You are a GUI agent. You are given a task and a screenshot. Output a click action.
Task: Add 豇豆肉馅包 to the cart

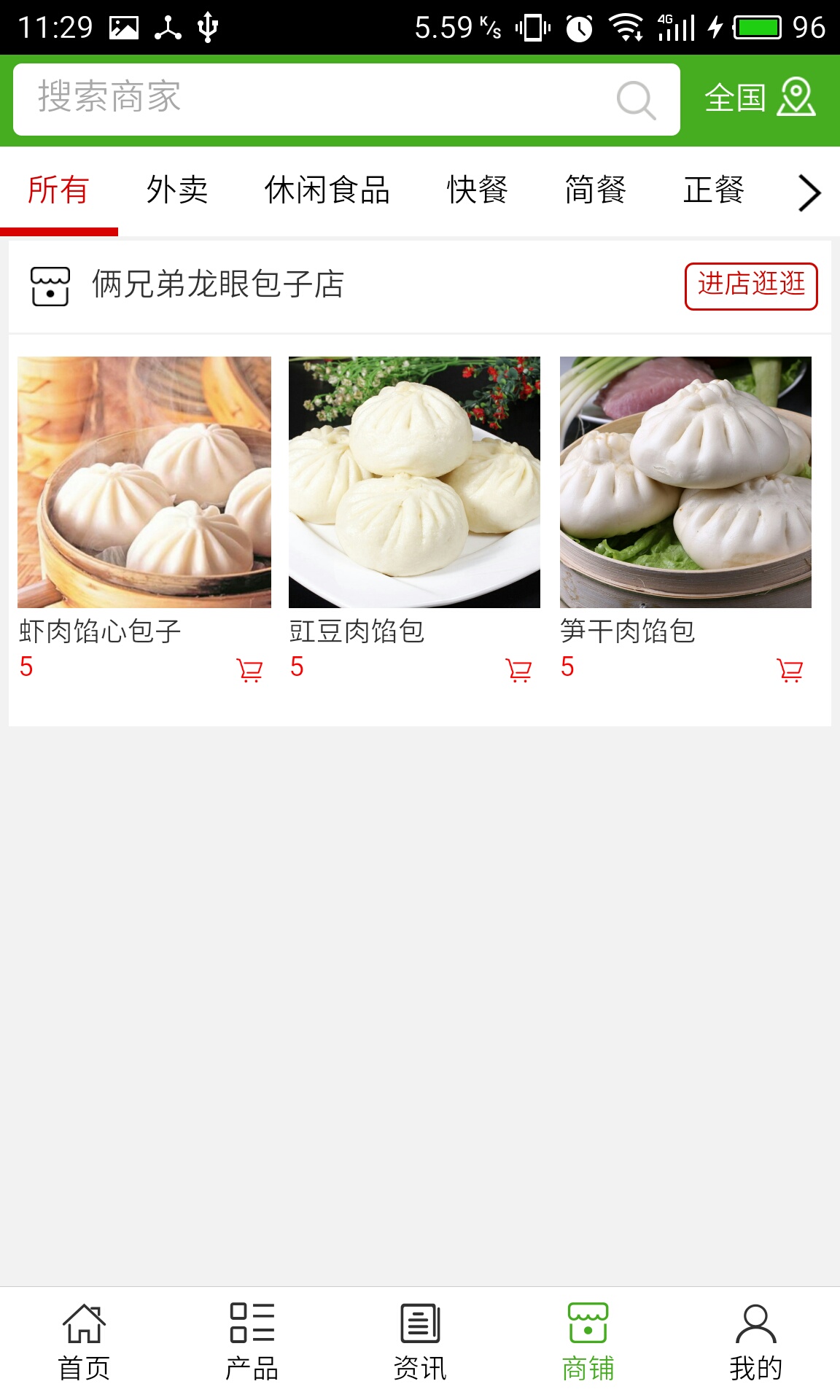[518, 669]
